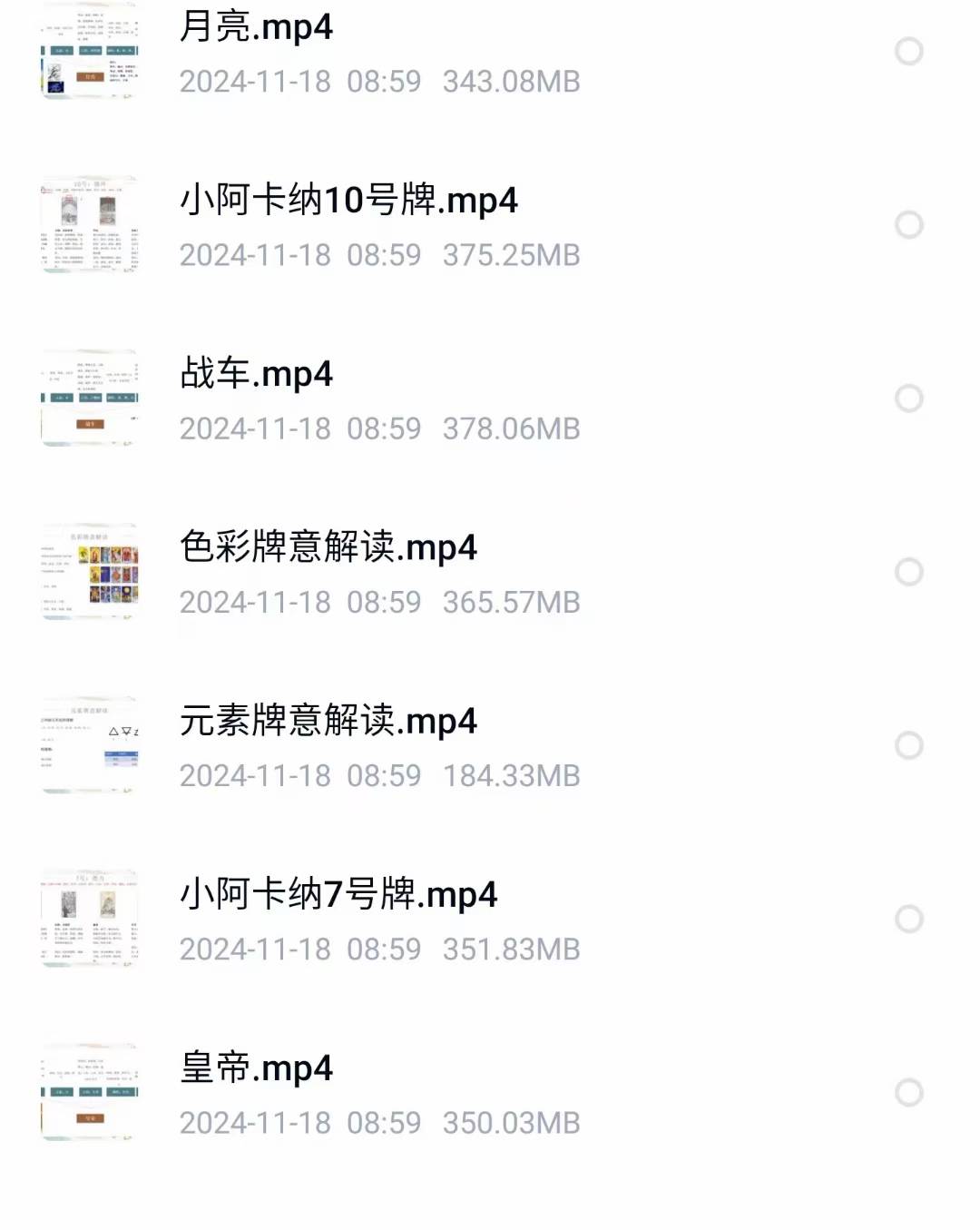Open the 月亮.mp4 video file
The width and height of the screenshot is (980, 1230).
coord(257,27)
